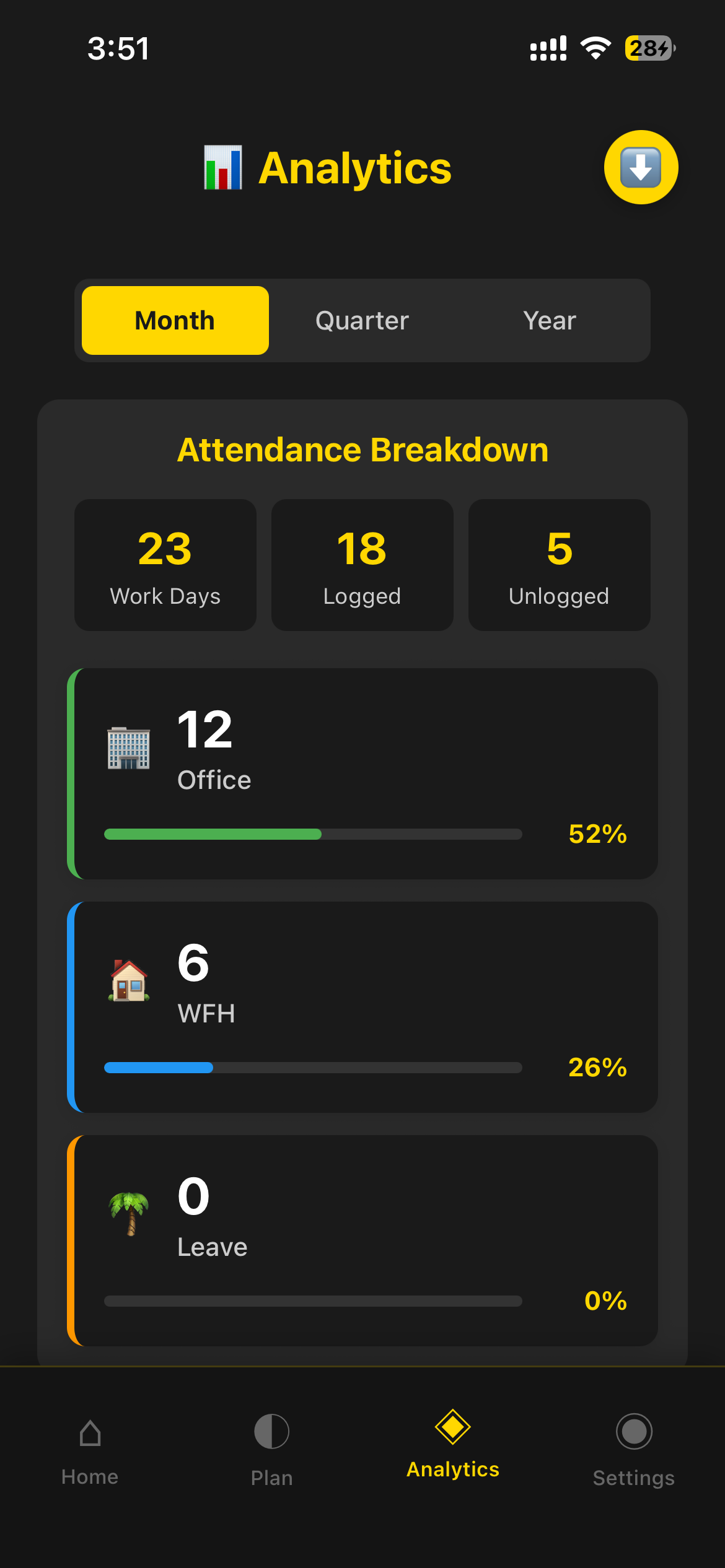Tap the Attendance Breakdown heading
725x1568 pixels.
[362, 450]
